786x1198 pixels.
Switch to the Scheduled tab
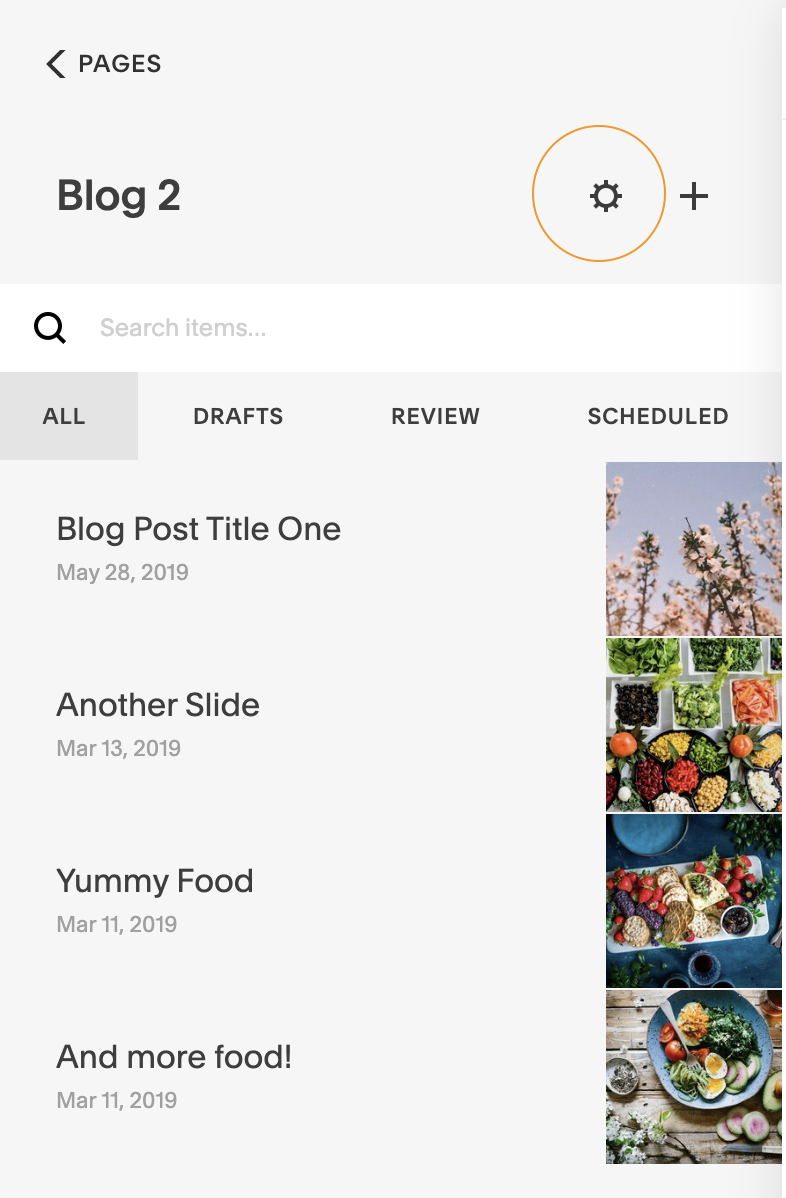click(657, 416)
